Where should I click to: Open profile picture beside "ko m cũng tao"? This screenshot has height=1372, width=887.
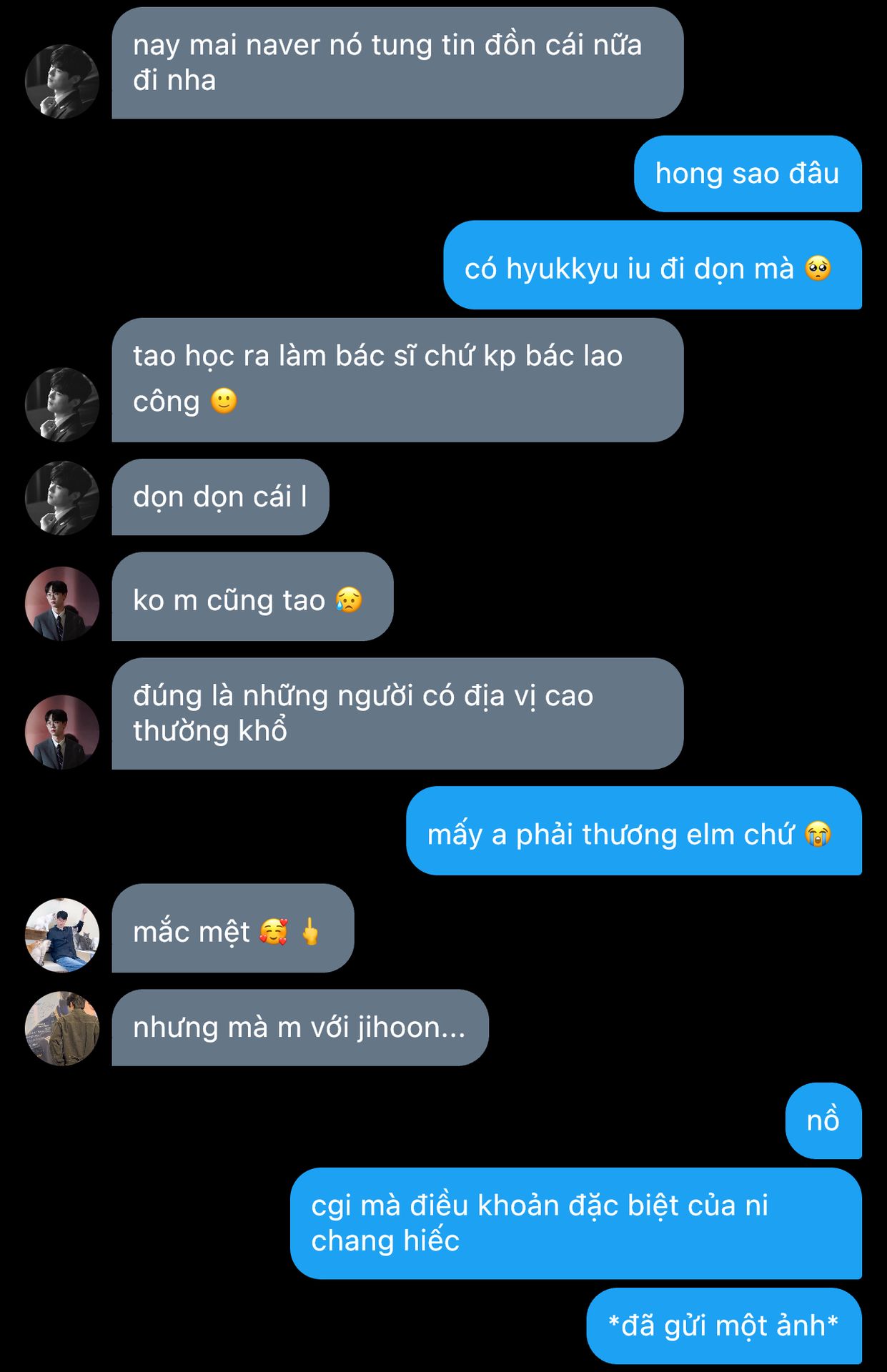point(62,604)
